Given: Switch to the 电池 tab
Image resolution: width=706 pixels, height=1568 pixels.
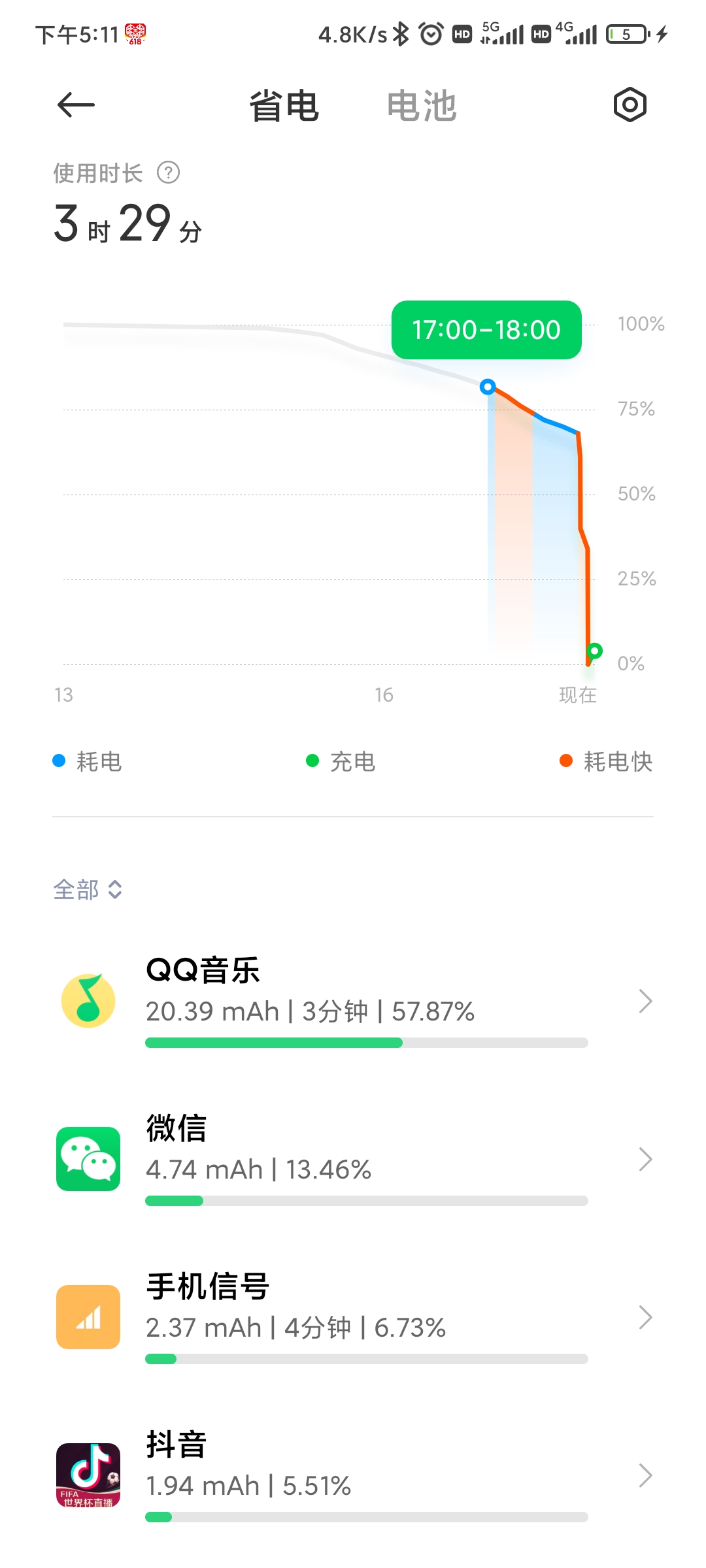Looking at the screenshot, I should (421, 106).
